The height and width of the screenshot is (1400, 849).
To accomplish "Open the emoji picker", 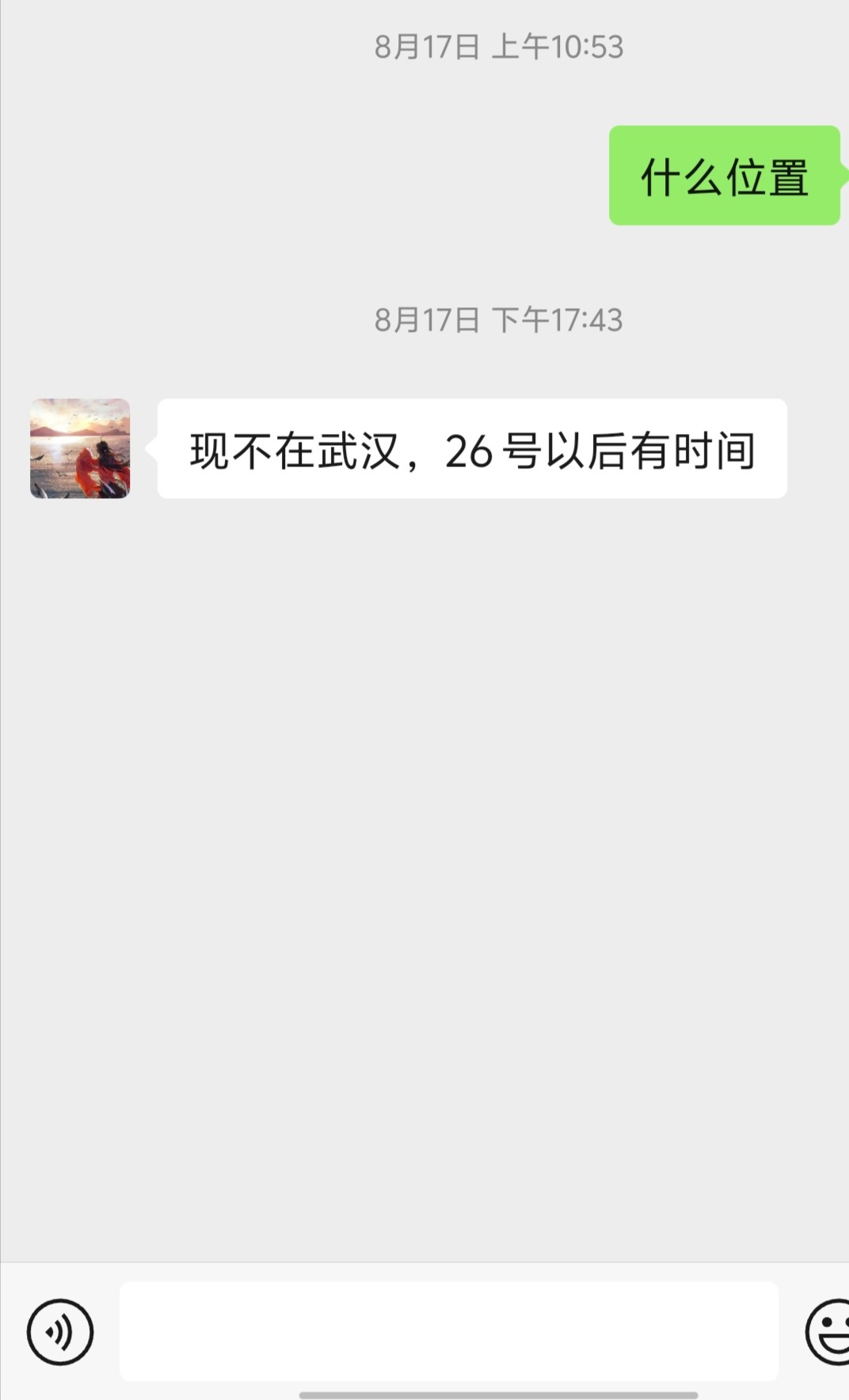I will tap(829, 1332).
